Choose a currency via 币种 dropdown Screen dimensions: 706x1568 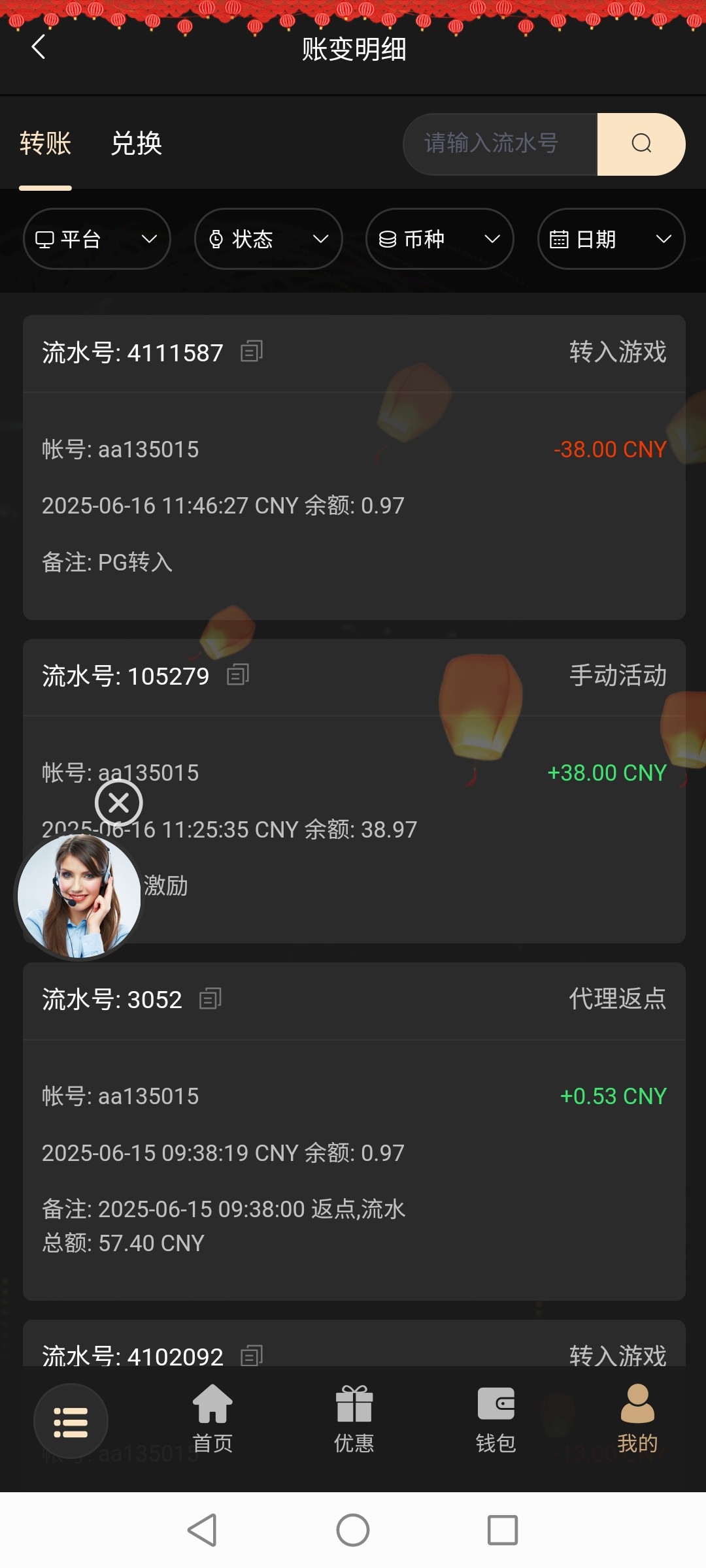tap(439, 239)
